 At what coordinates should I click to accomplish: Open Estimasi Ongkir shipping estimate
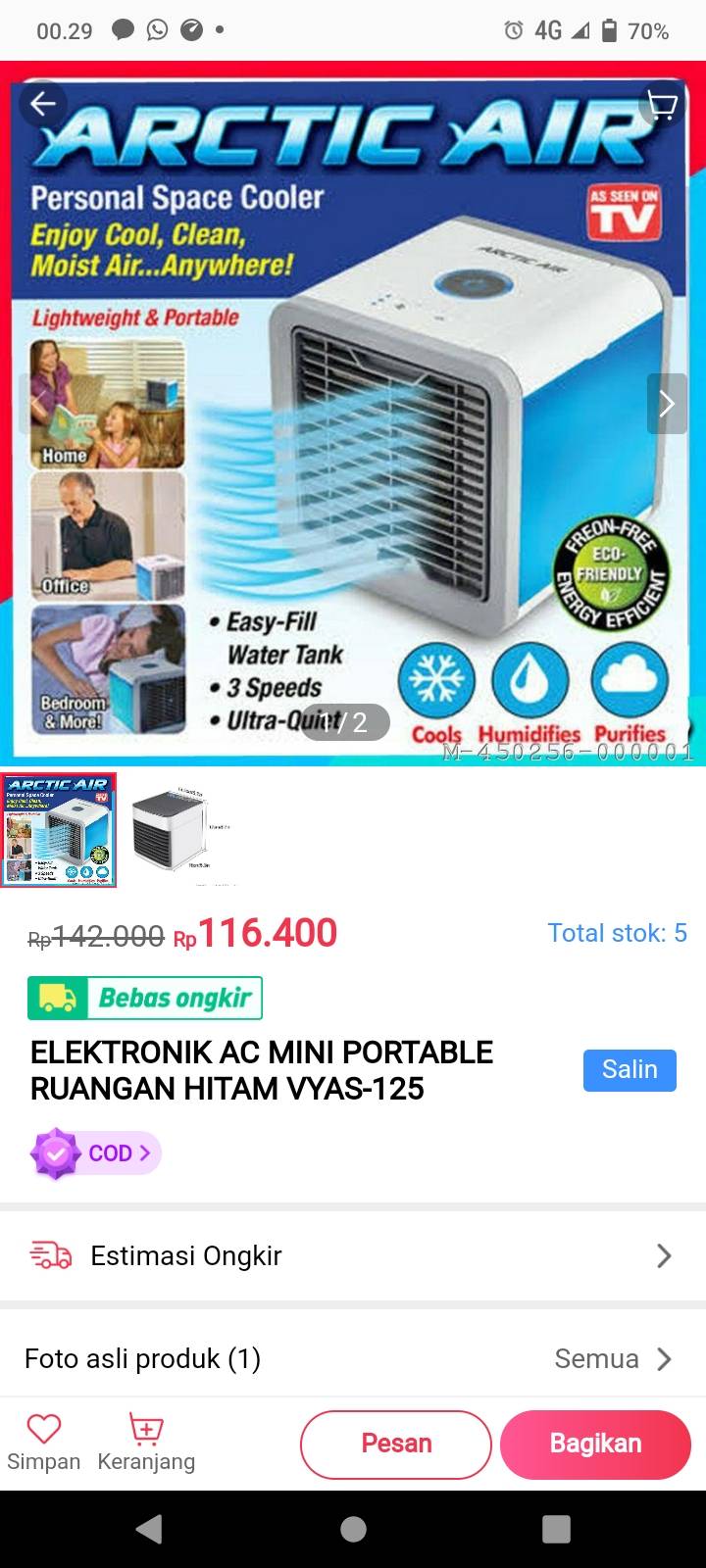click(353, 1255)
